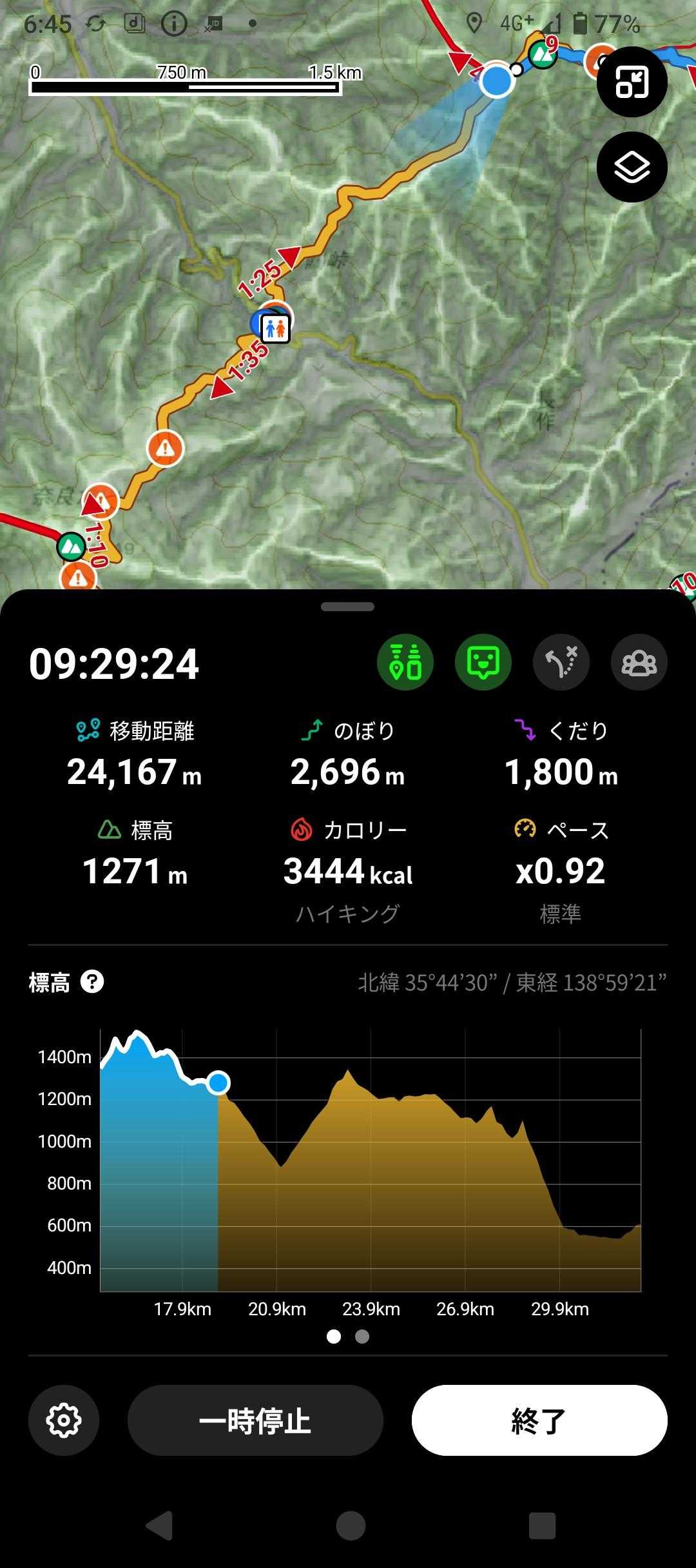The image size is (696, 1568).
Task: Tap the green chat bubble icon
Action: pyautogui.click(x=483, y=662)
